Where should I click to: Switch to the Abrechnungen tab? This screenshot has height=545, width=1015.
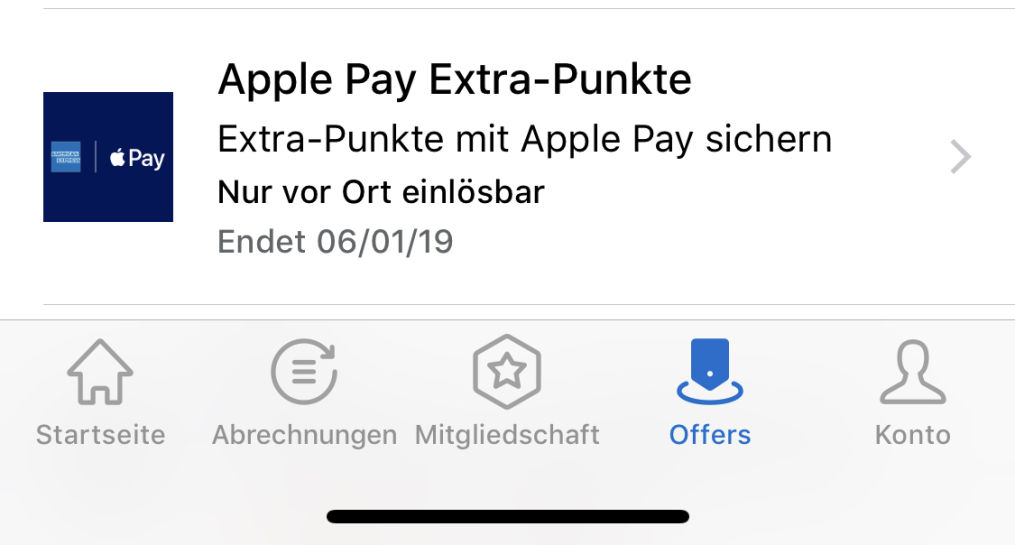tap(304, 392)
